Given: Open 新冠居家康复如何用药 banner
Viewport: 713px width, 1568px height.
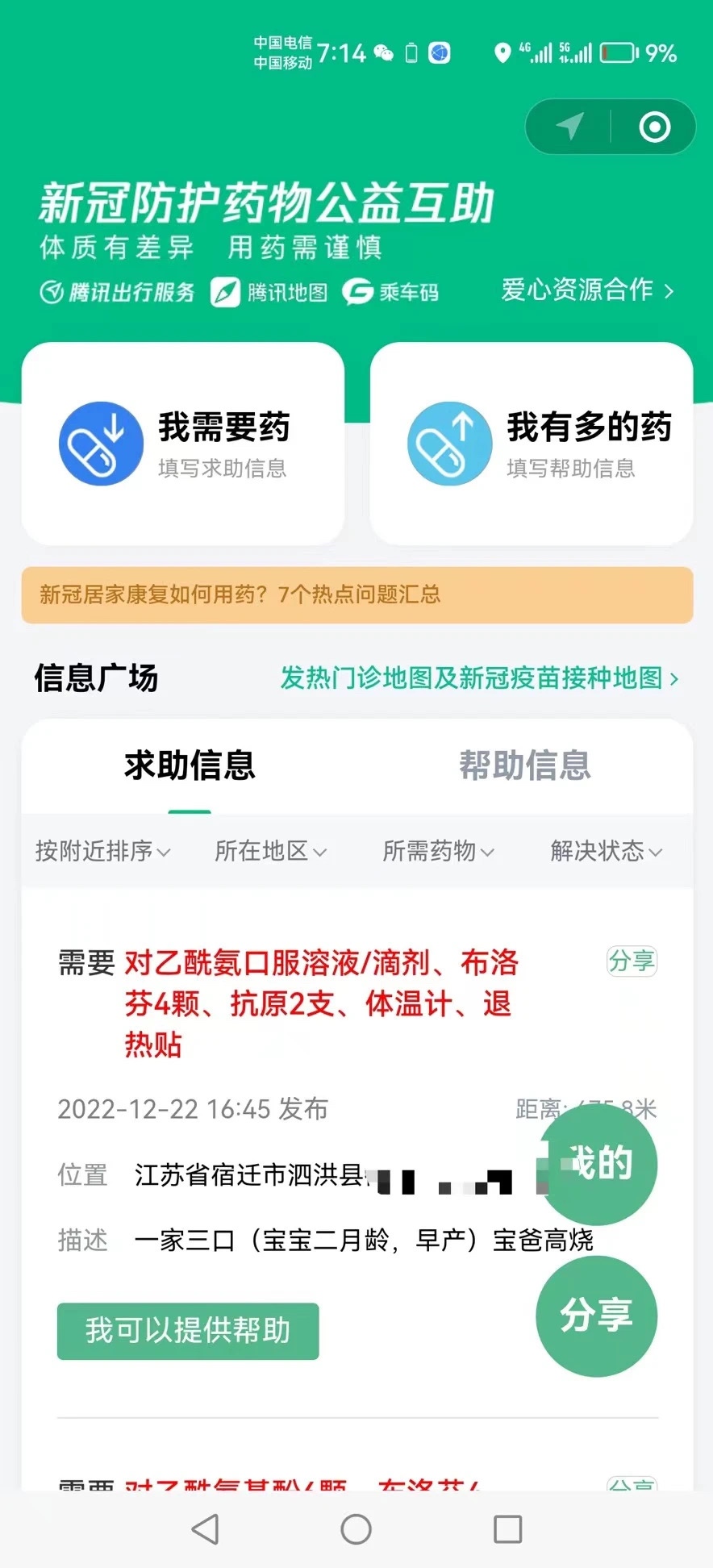Looking at the screenshot, I should point(357,595).
